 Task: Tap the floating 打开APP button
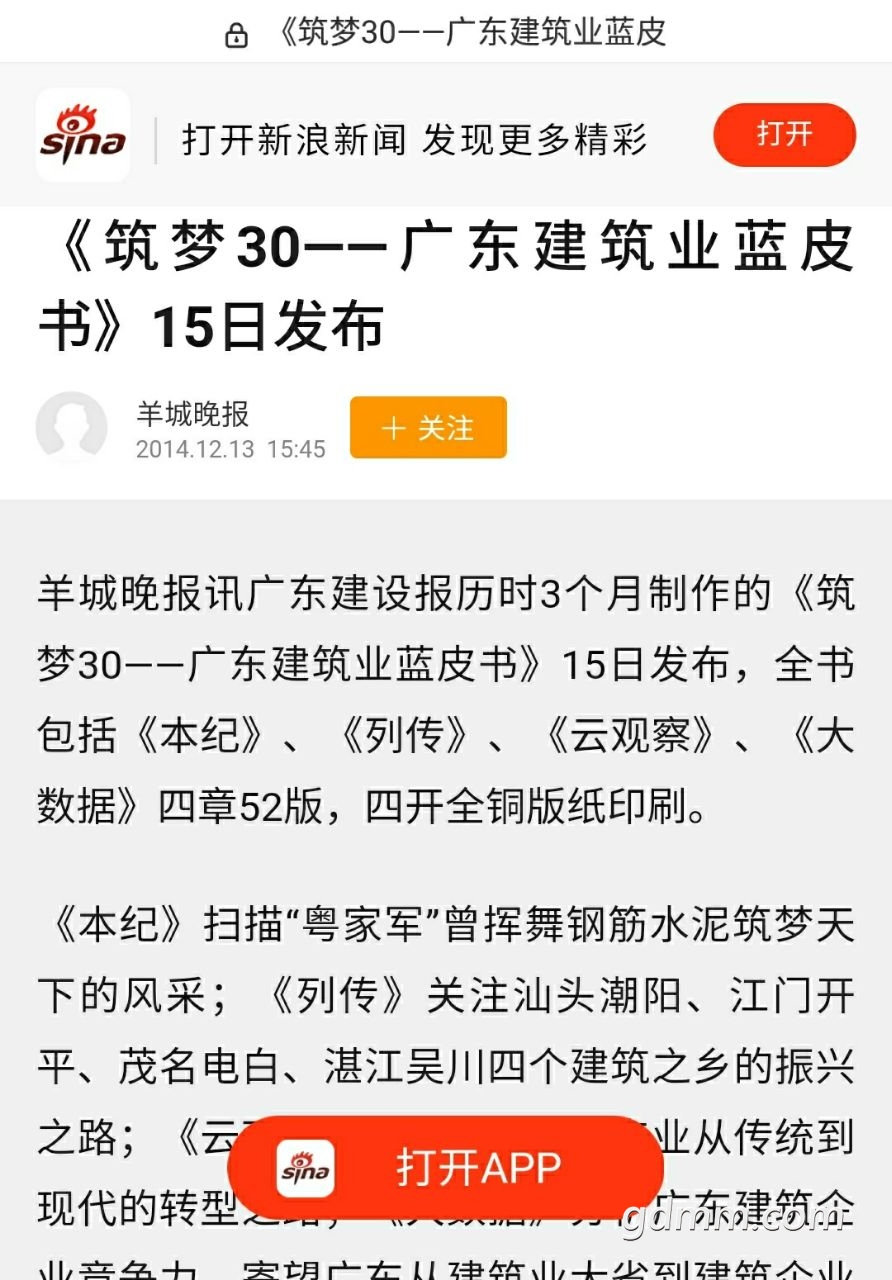[446, 1168]
